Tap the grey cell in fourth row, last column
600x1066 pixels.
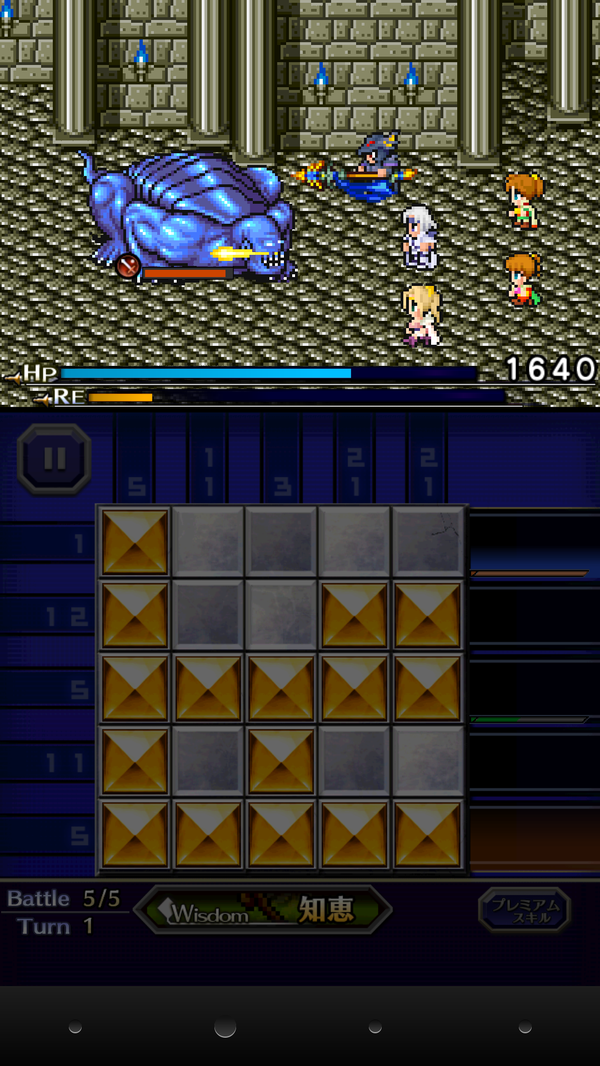(x=428, y=761)
